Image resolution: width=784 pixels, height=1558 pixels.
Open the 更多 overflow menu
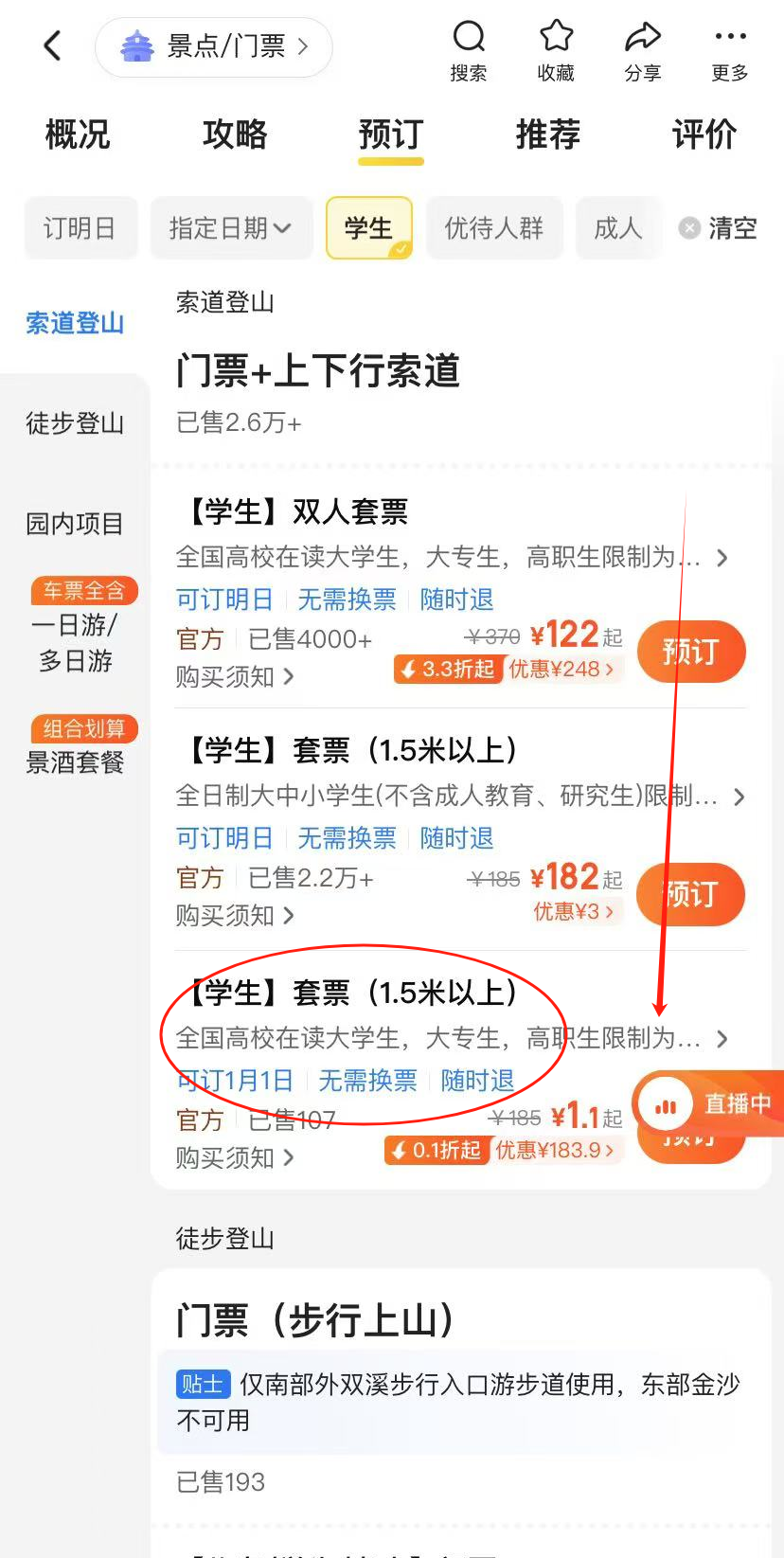click(x=730, y=50)
